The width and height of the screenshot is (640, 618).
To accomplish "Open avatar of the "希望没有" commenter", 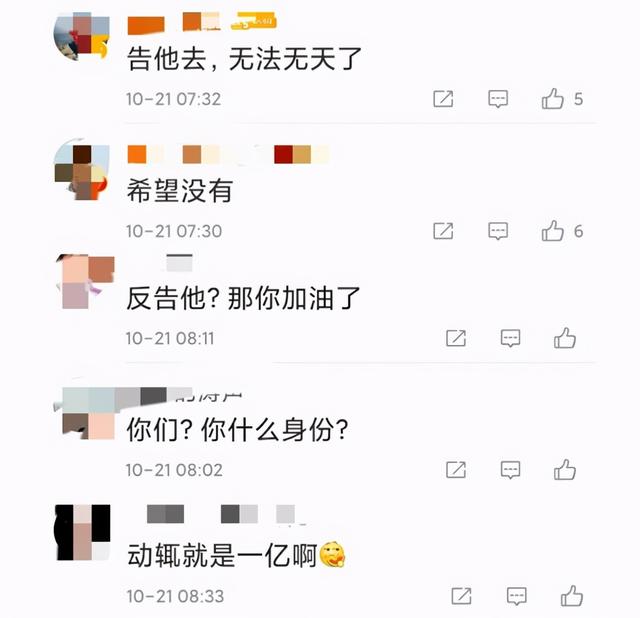I will tap(81, 173).
